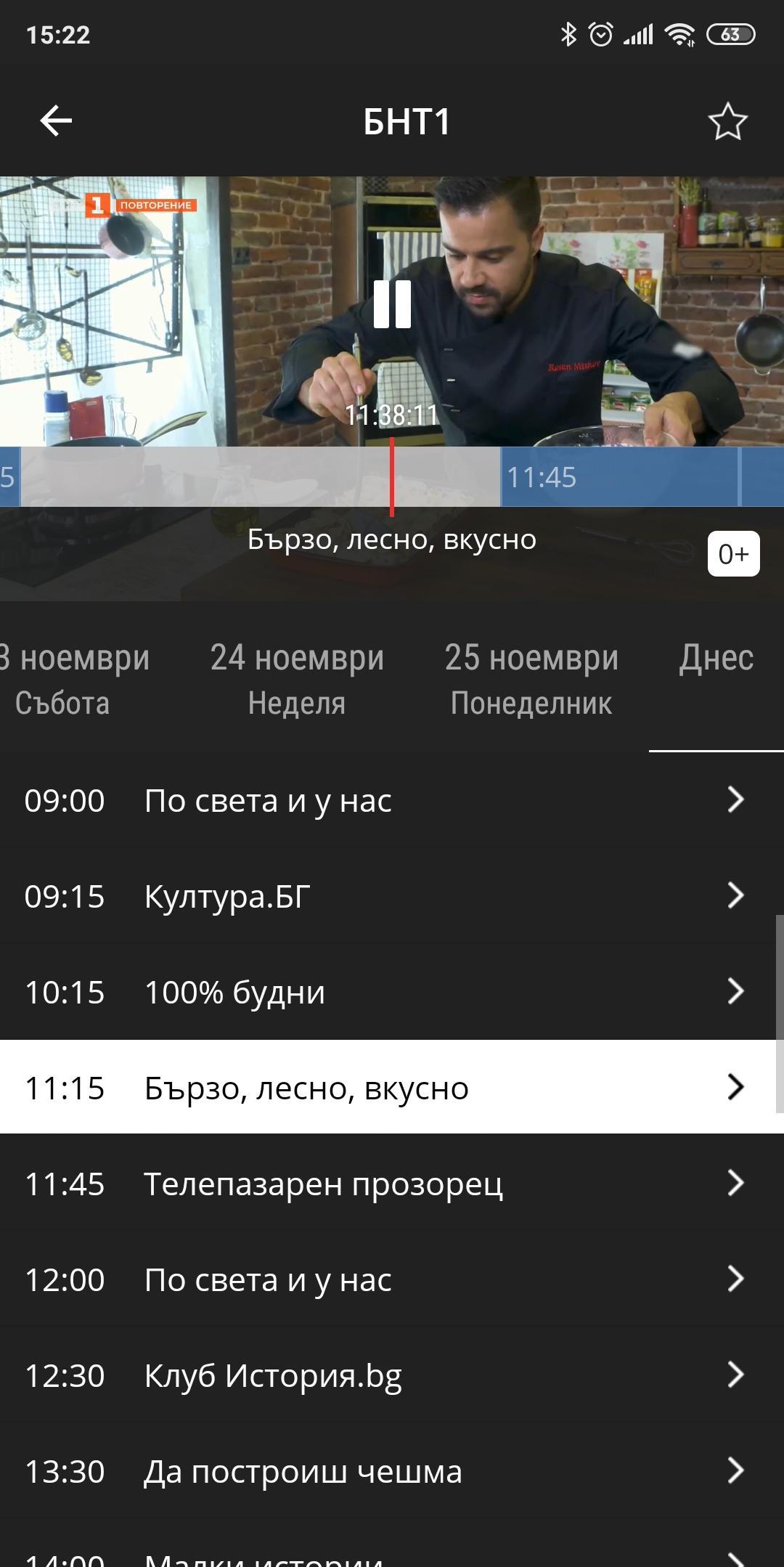The height and width of the screenshot is (1567, 784).
Task: Jump to the 11:45 timeline segment
Action: click(619, 477)
